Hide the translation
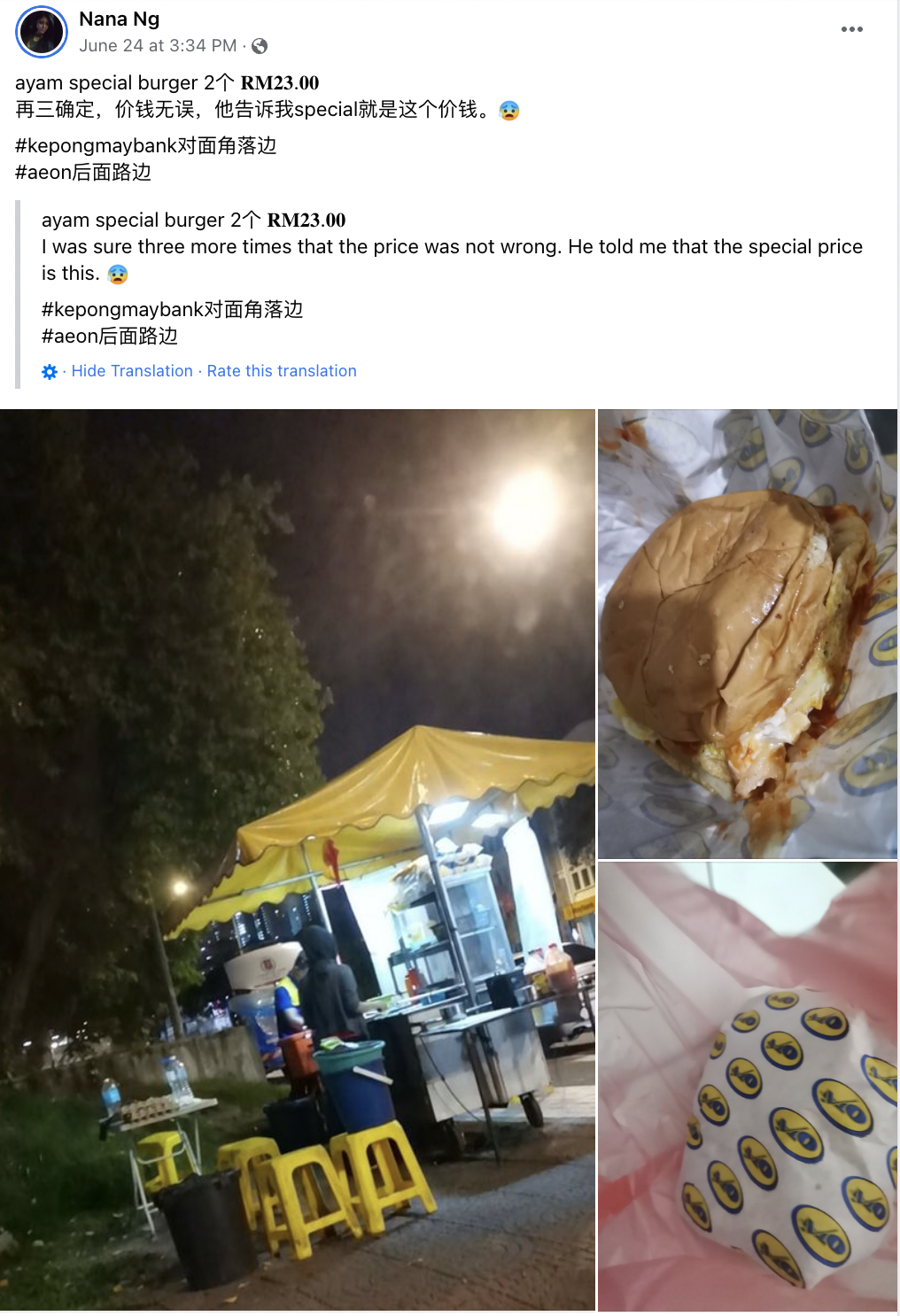 click(132, 371)
